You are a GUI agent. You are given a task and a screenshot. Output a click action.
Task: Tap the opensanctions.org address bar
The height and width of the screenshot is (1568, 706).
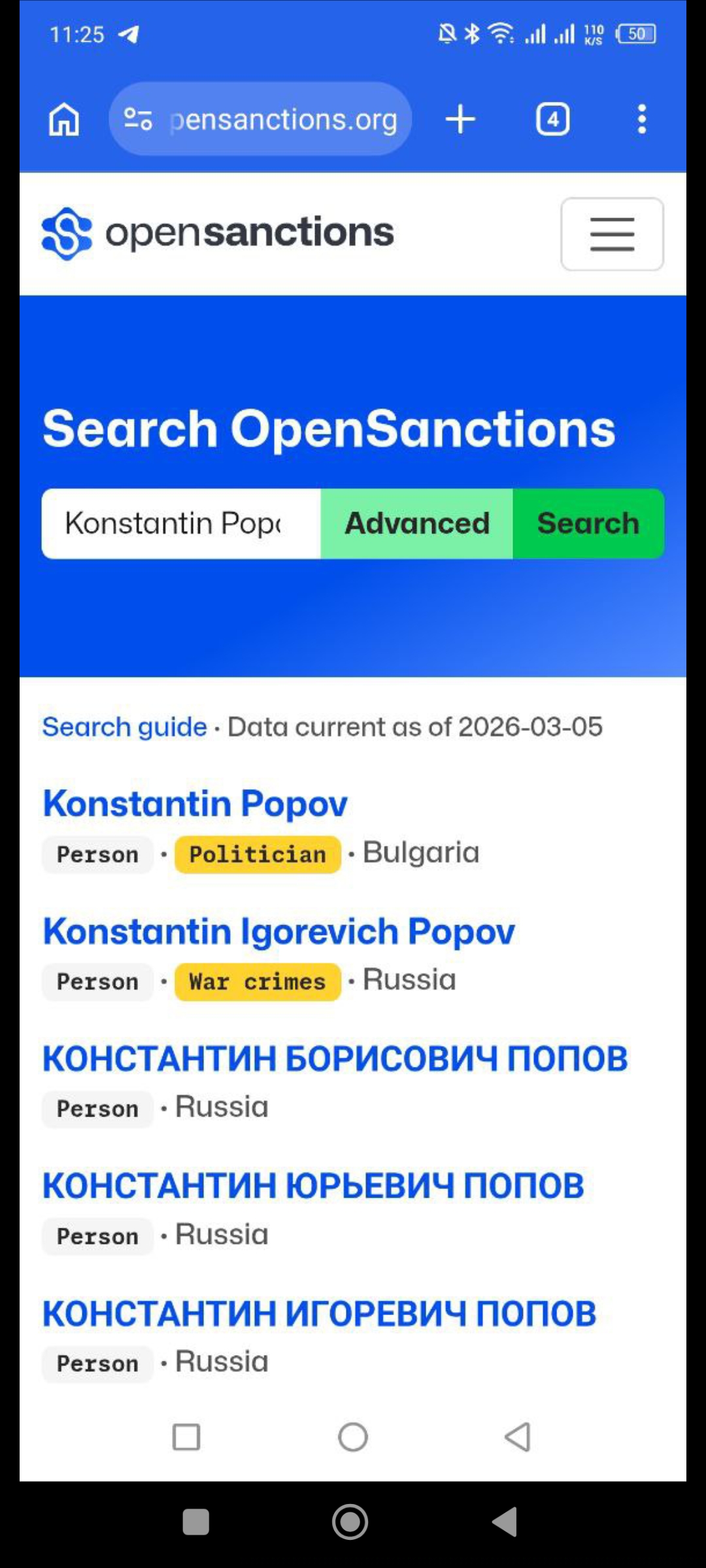281,120
